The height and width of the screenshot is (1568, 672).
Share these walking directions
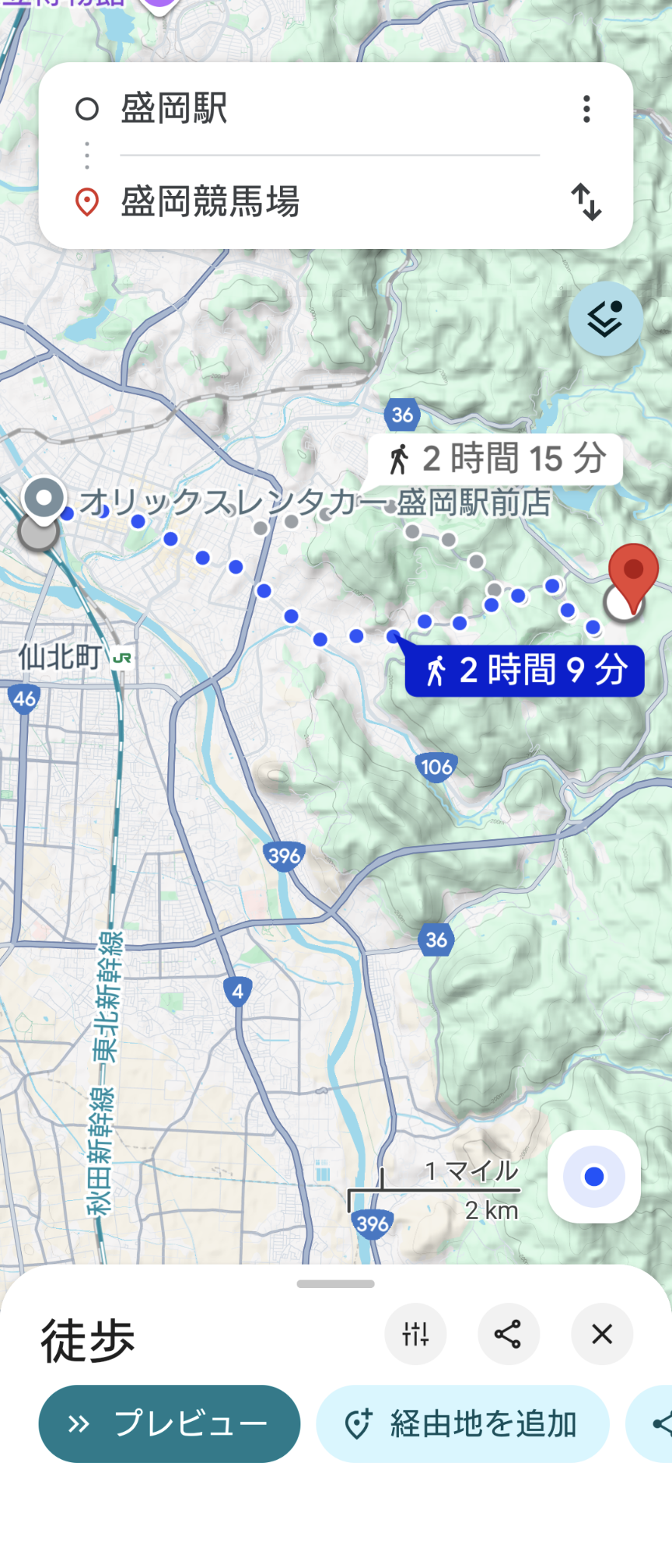pos(508,1334)
